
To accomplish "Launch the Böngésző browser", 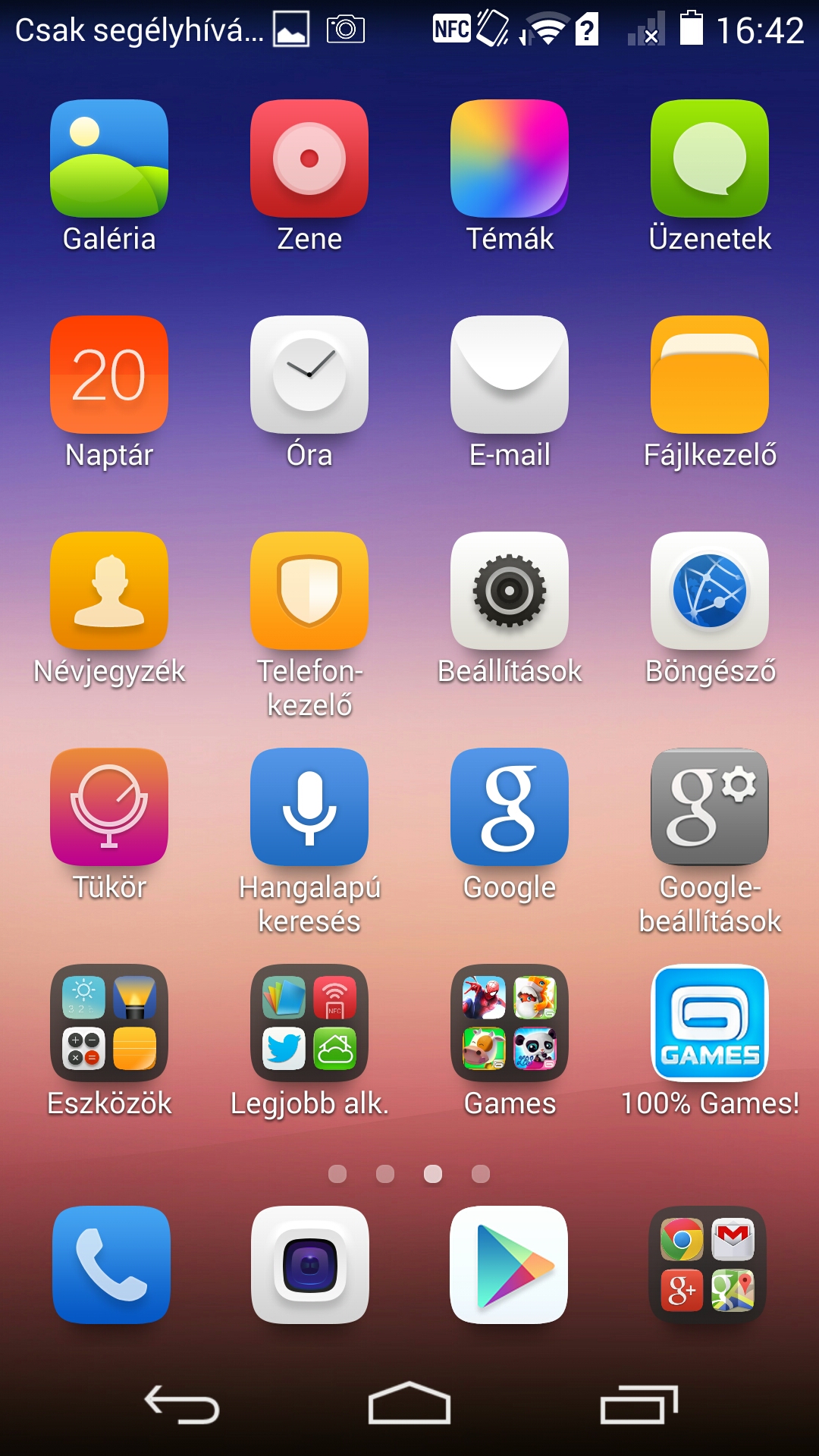I will [710, 591].
